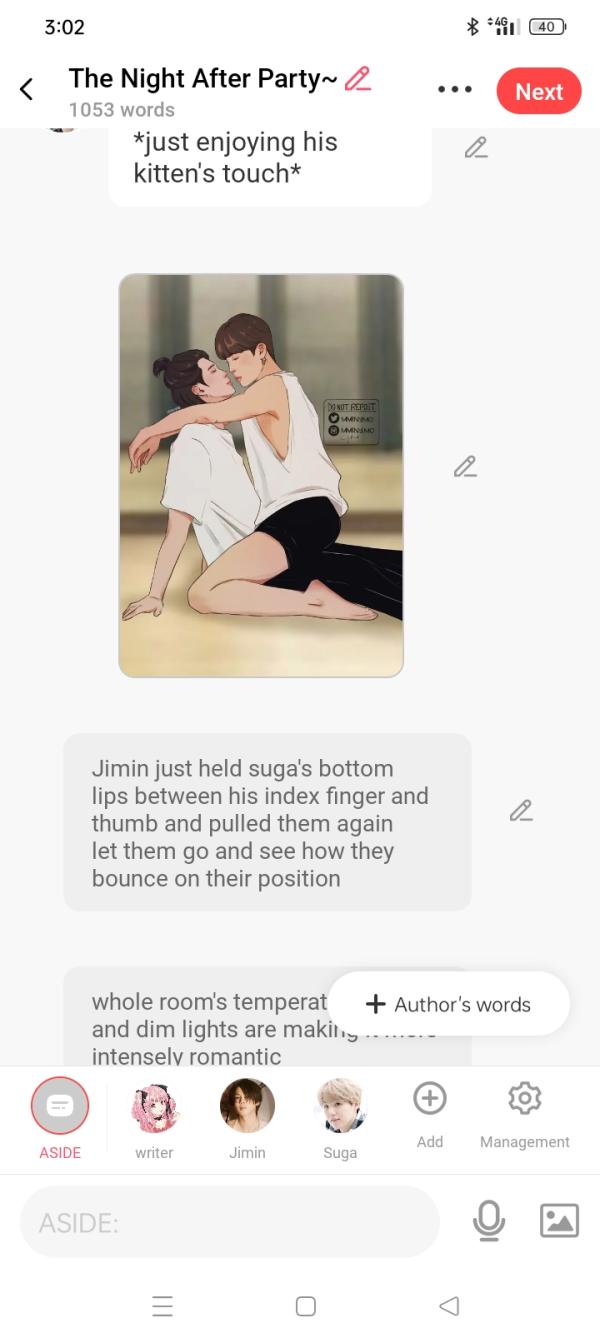600x1343 pixels.
Task: Edit the "Jimin just held suga's" aside
Action: [x=520, y=810]
